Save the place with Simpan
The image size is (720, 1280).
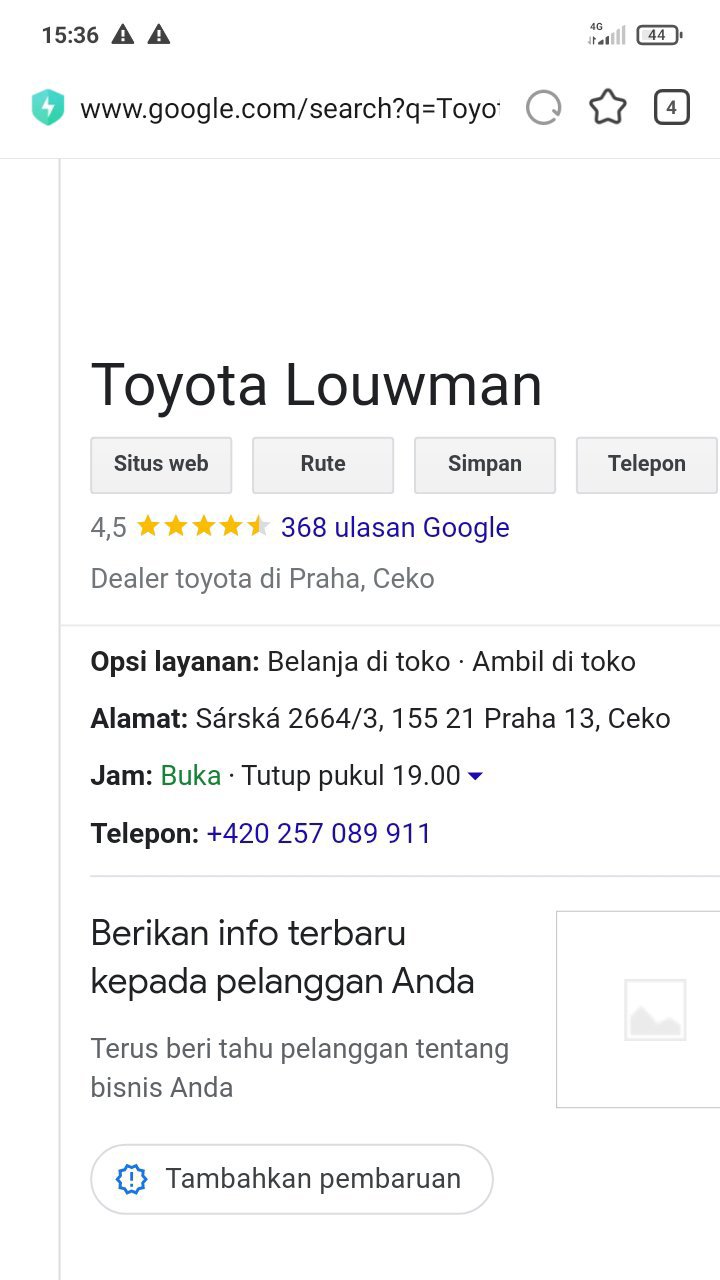485,464
